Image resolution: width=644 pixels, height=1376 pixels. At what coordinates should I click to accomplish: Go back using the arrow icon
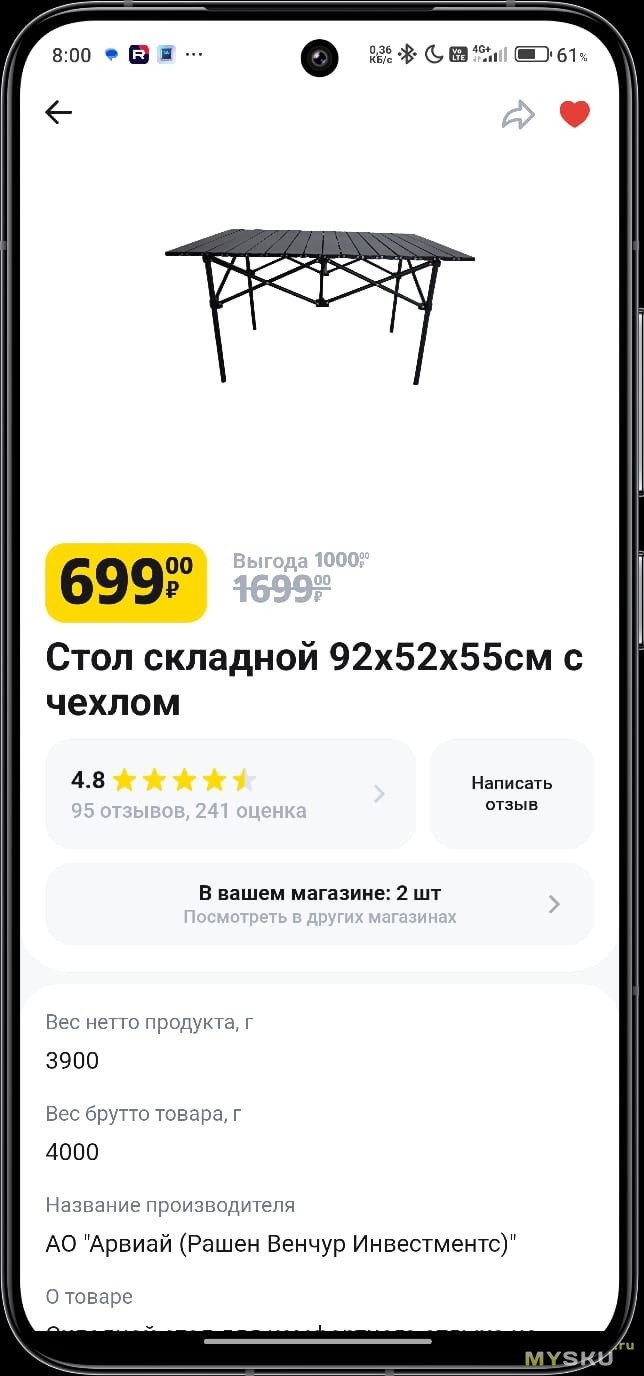59,113
